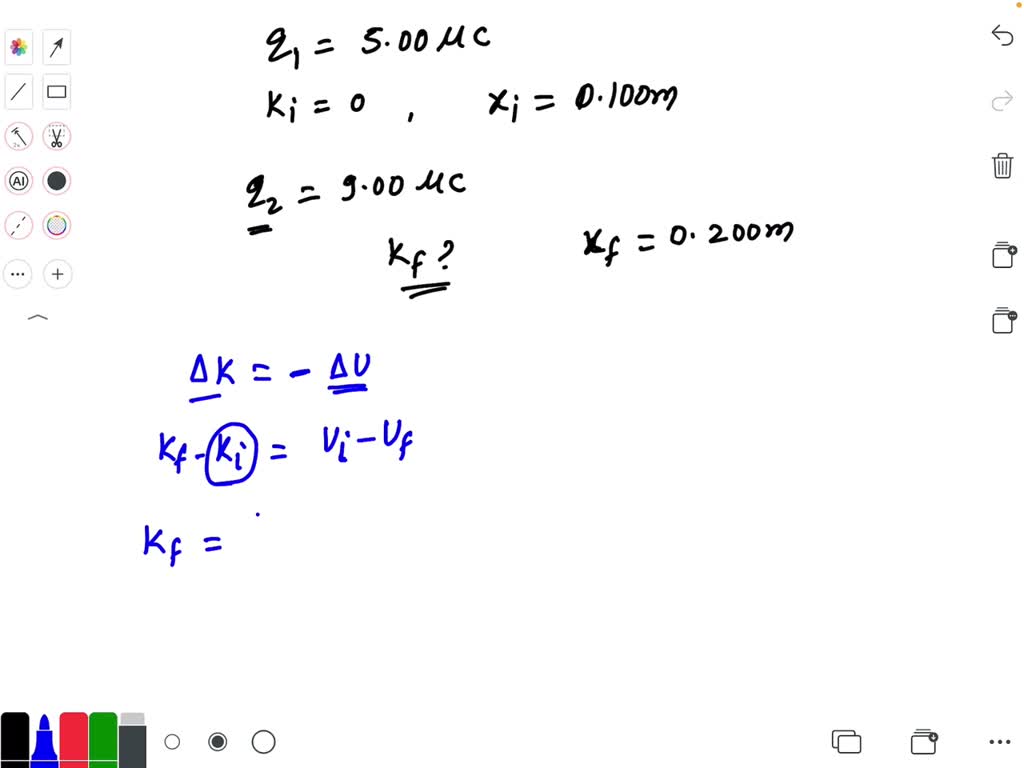Open the rainbow color picker
The image size is (1024, 768).
click(x=57, y=225)
